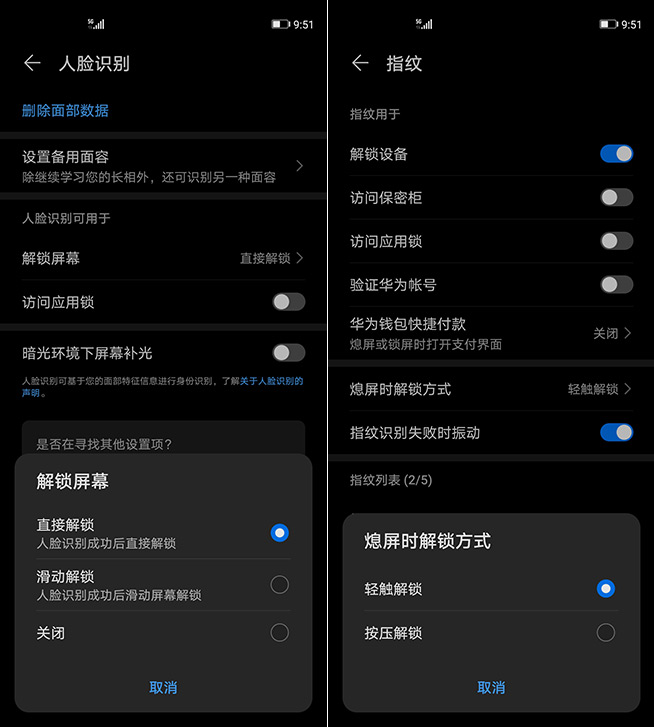
Task: Cancel the 解锁屏幕 dialog
Action: point(163,687)
